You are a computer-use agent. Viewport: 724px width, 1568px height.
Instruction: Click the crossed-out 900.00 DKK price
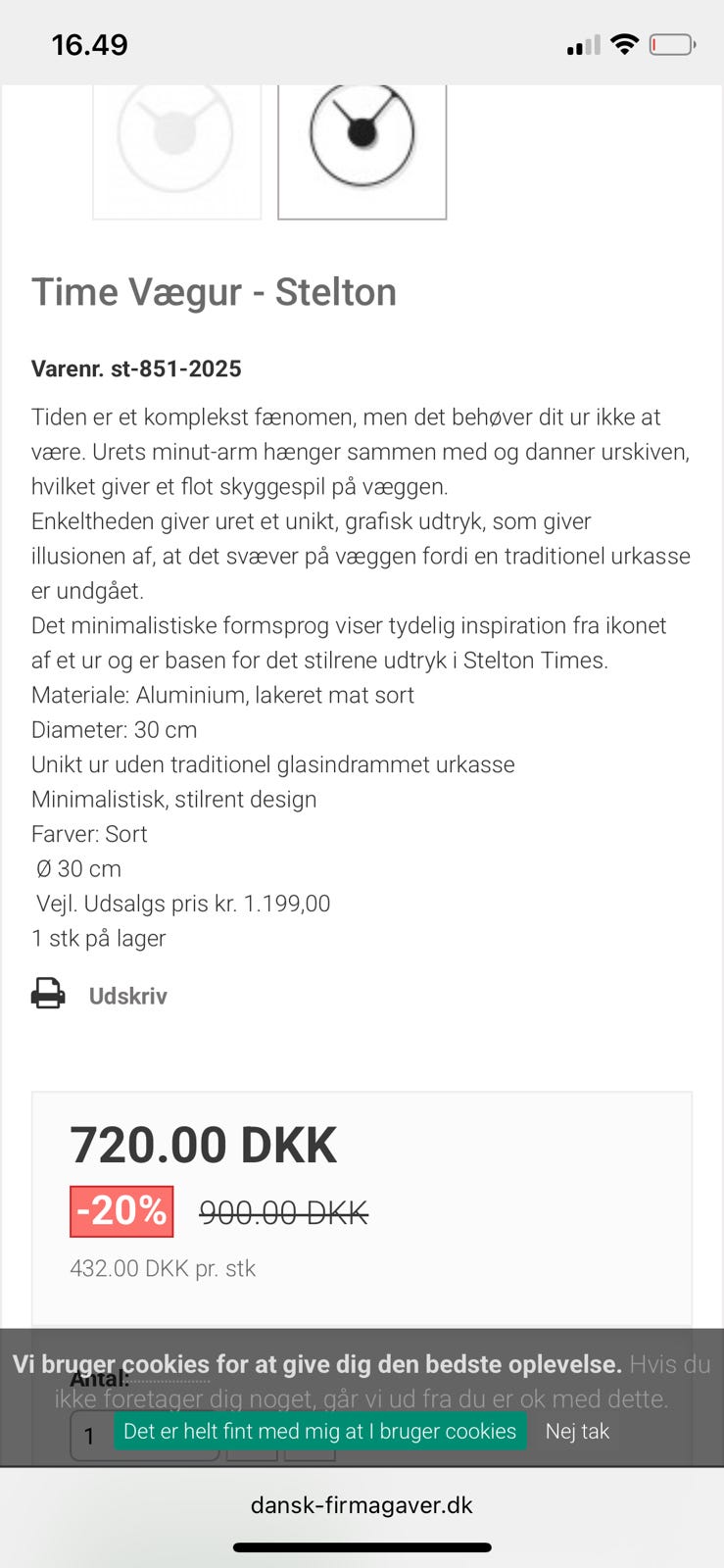click(x=284, y=1212)
